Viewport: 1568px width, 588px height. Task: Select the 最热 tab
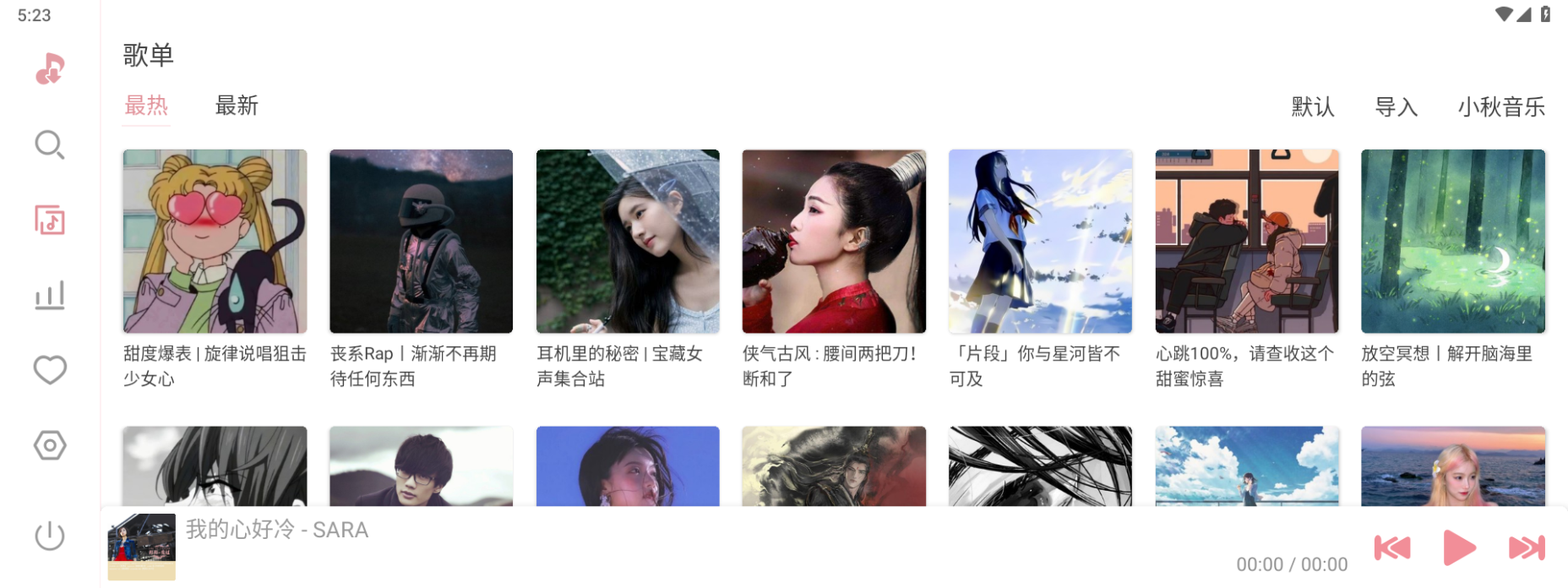tap(146, 106)
